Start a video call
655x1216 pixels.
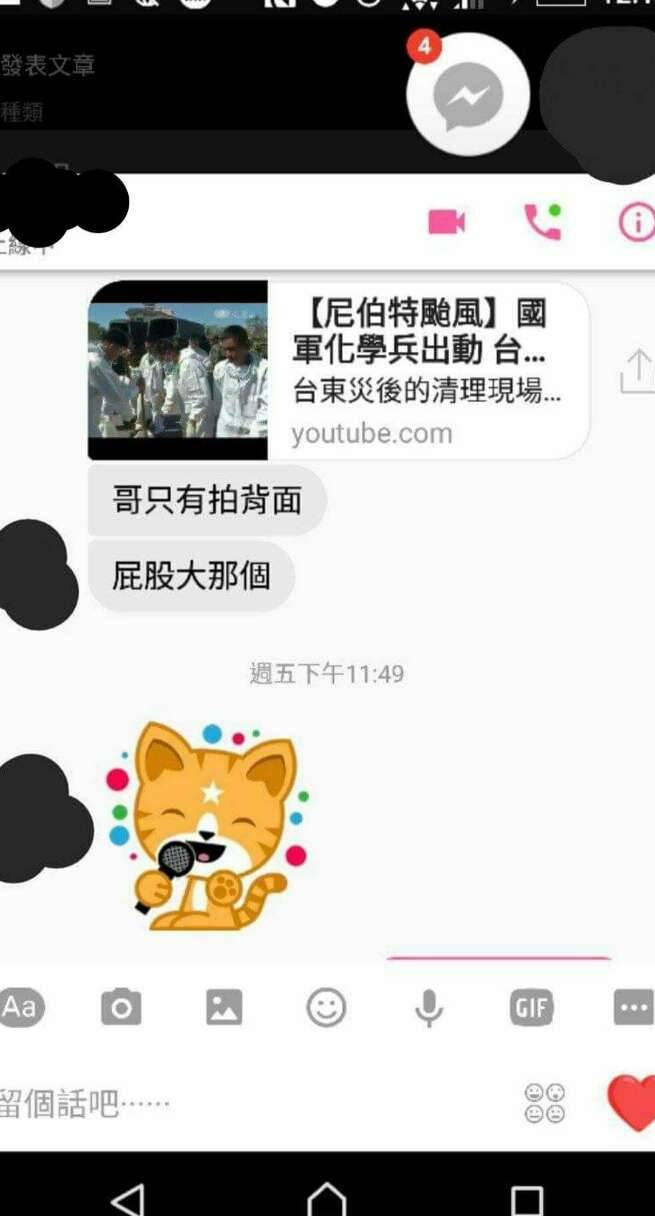click(447, 221)
